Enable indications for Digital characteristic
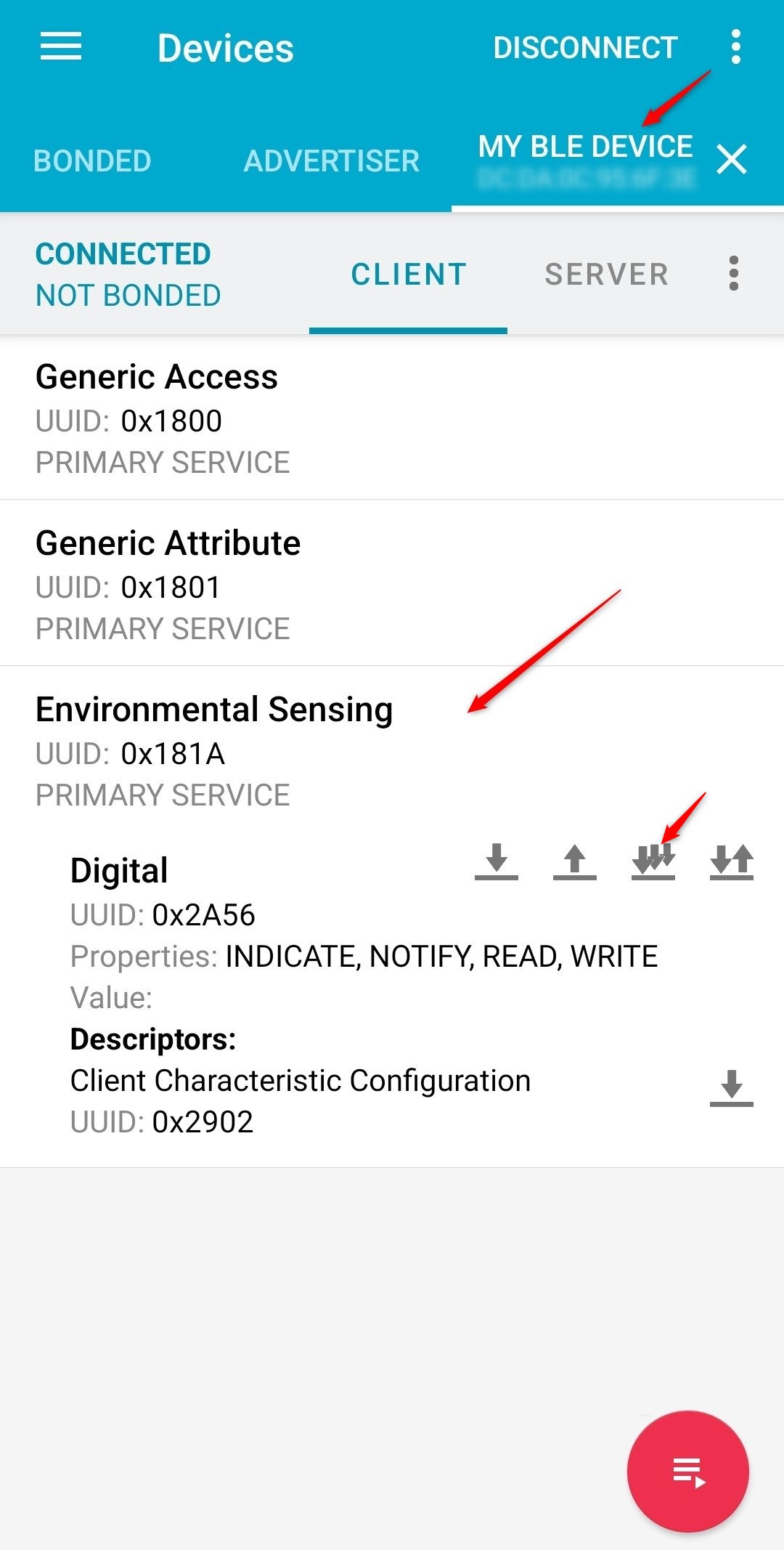This screenshot has width=784, height=1550. click(732, 861)
